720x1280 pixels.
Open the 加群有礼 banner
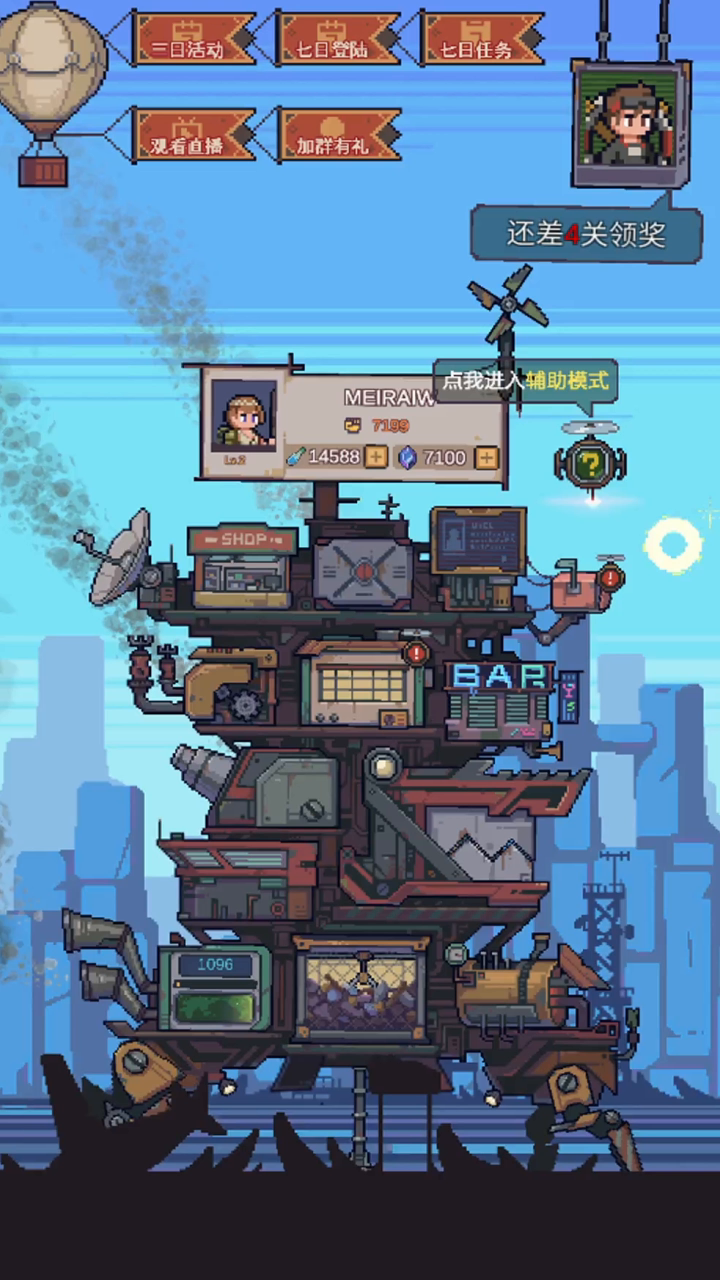338,135
